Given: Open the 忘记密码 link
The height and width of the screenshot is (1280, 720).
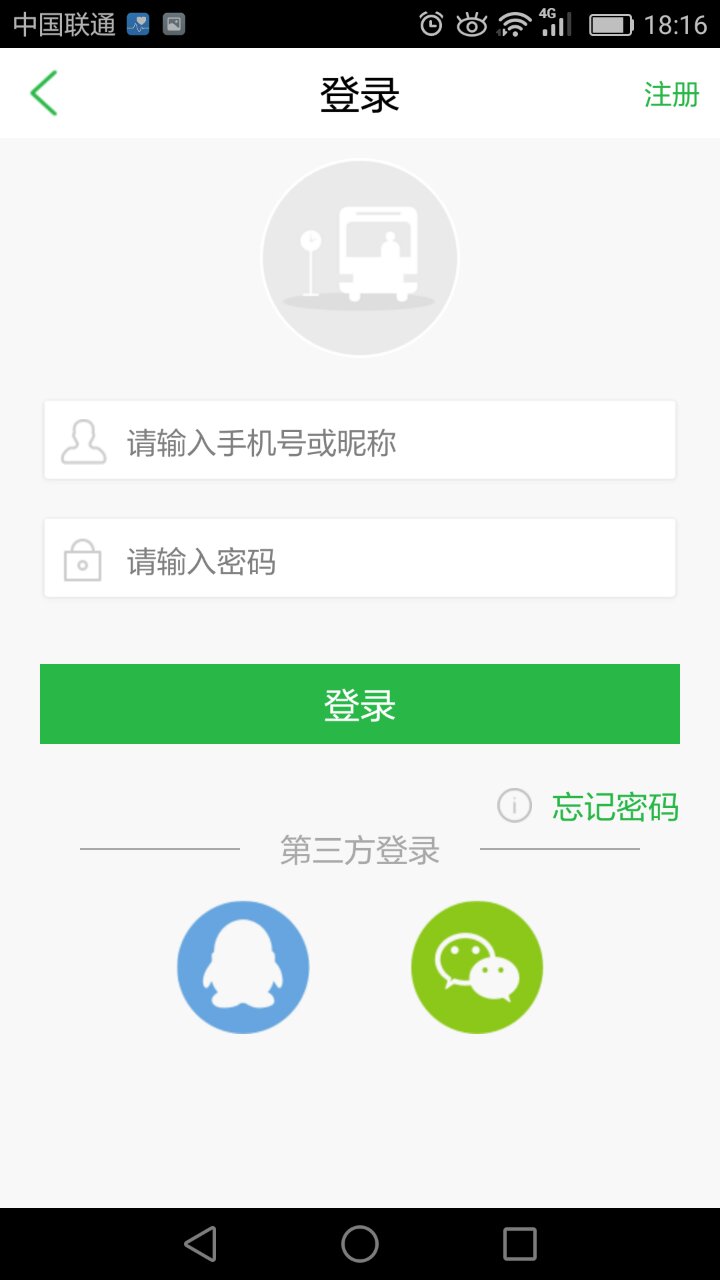Looking at the screenshot, I should click(615, 807).
